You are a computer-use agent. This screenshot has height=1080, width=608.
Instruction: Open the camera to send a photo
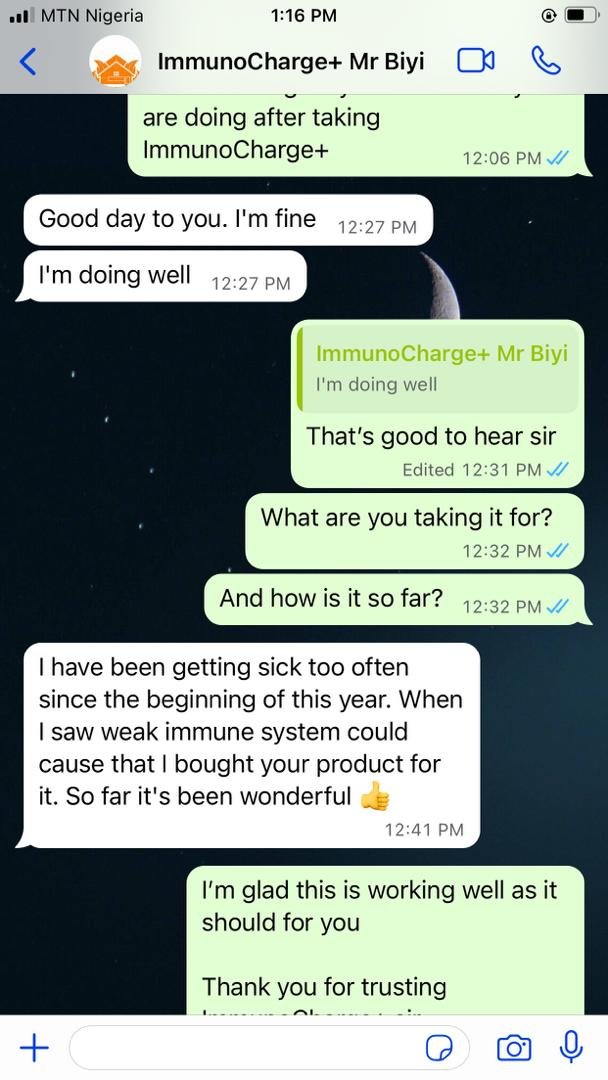[x=514, y=1047]
